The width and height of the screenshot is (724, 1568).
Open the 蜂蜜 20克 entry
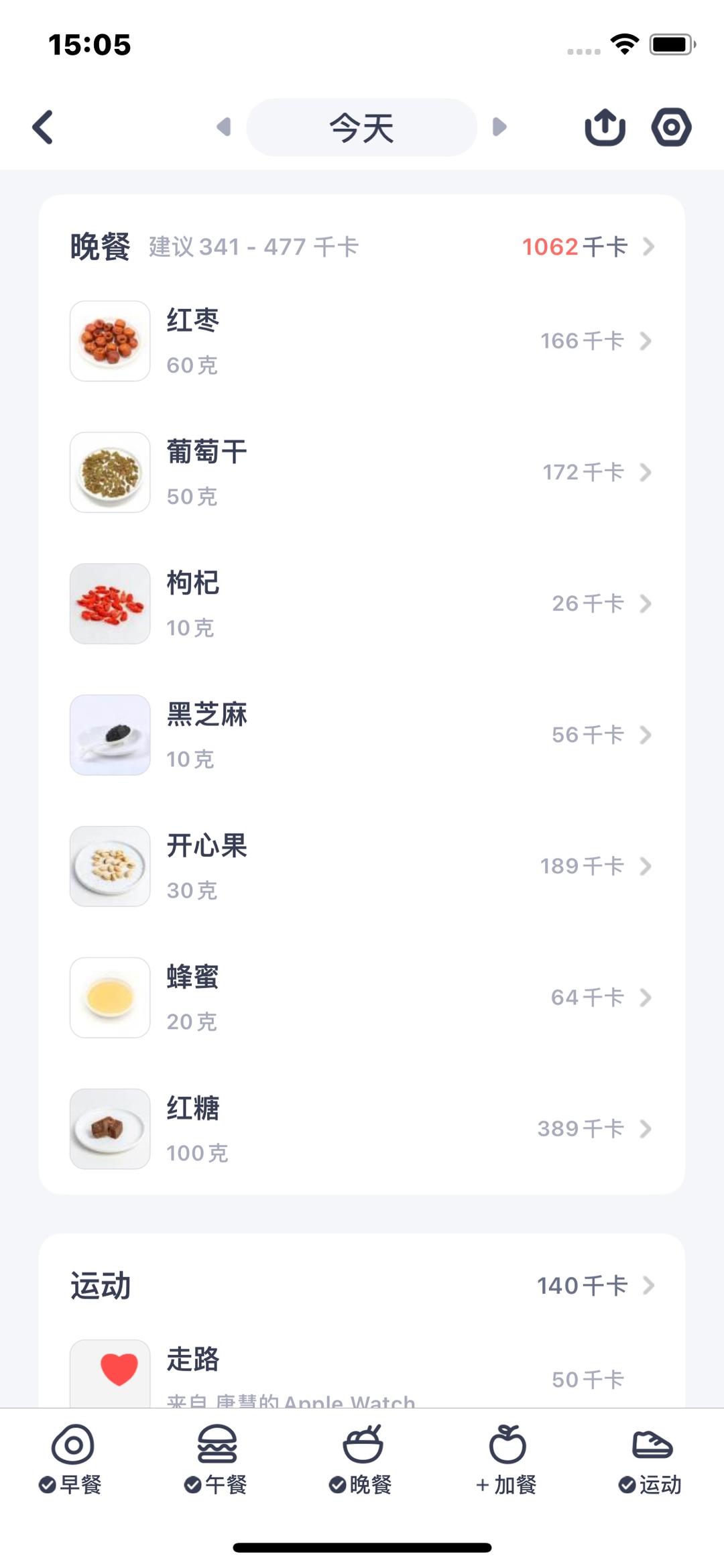click(x=362, y=998)
